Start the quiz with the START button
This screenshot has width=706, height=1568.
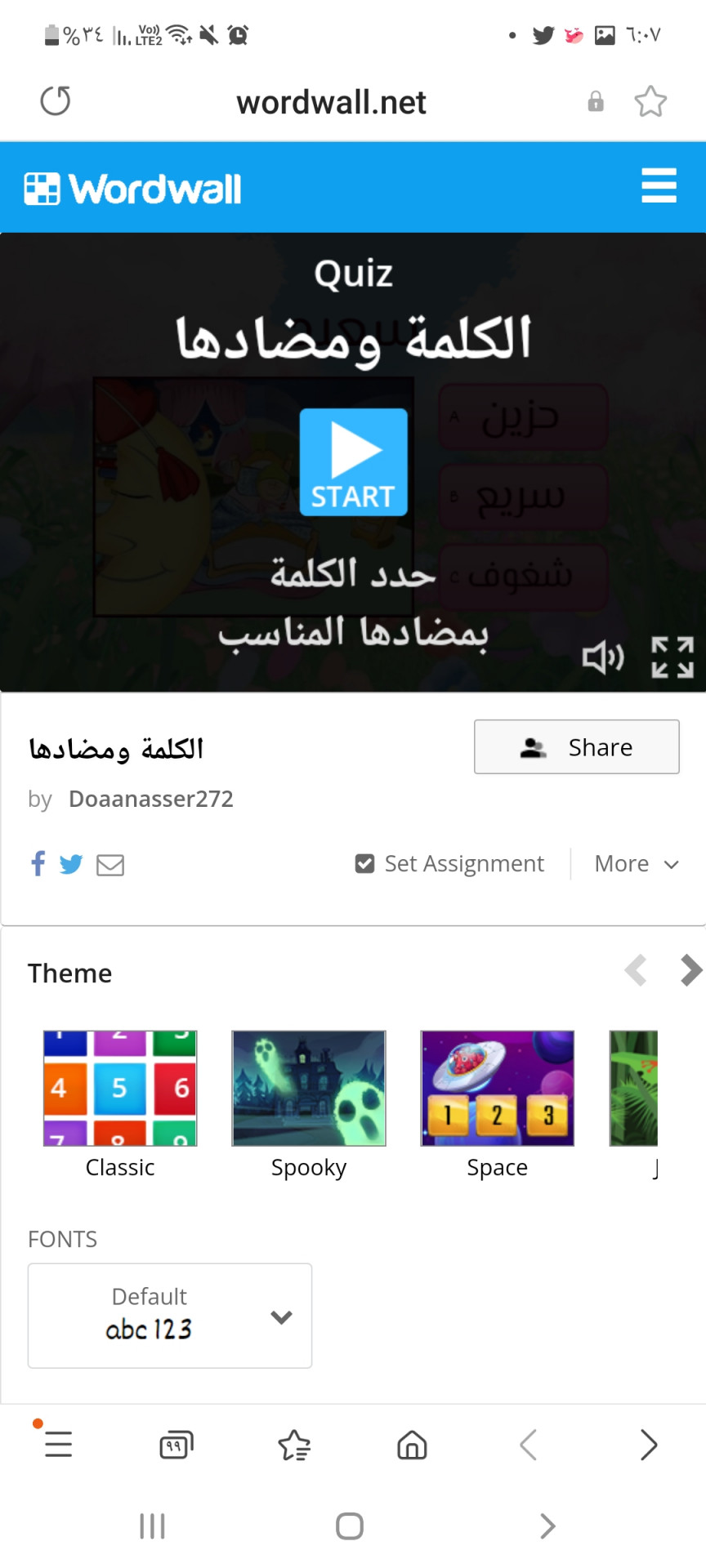(x=353, y=462)
